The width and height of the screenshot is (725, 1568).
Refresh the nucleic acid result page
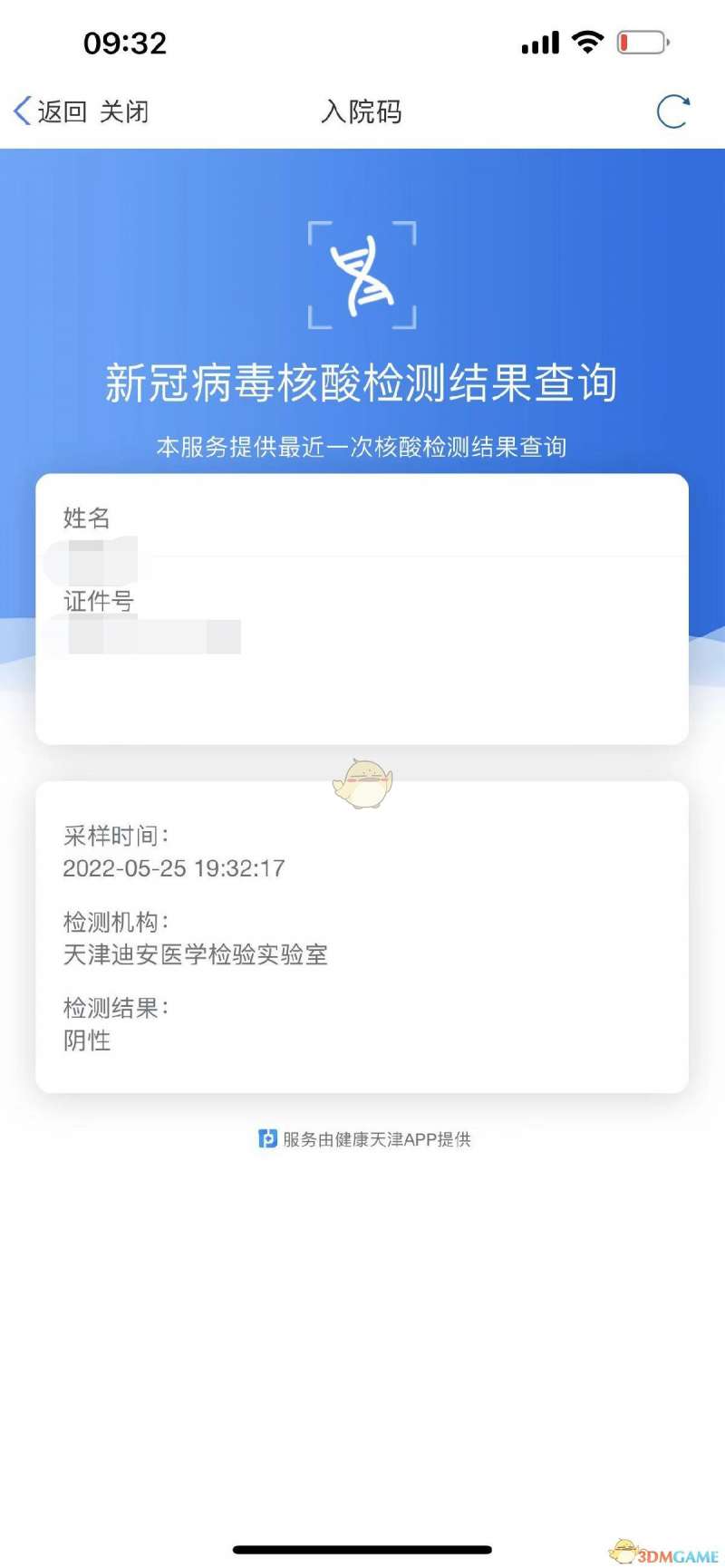pyautogui.click(x=672, y=111)
